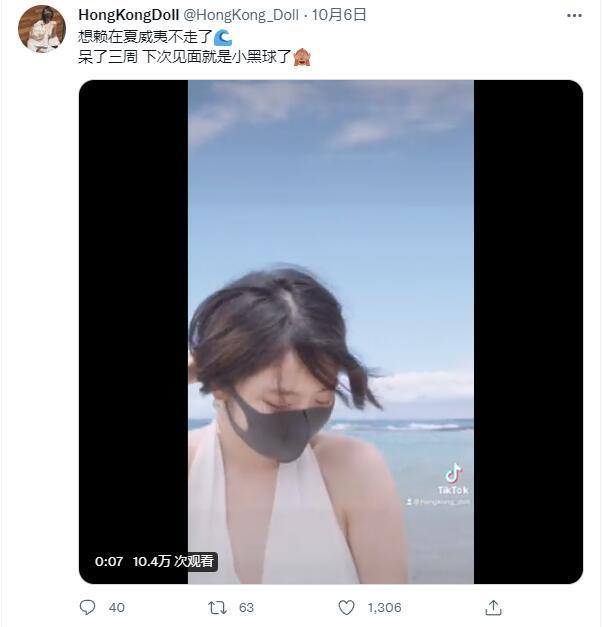Image resolution: width=603 pixels, height=627 pixels.
Task: Open HongKongDoll's profile avatar
Action: click(42, 29)
